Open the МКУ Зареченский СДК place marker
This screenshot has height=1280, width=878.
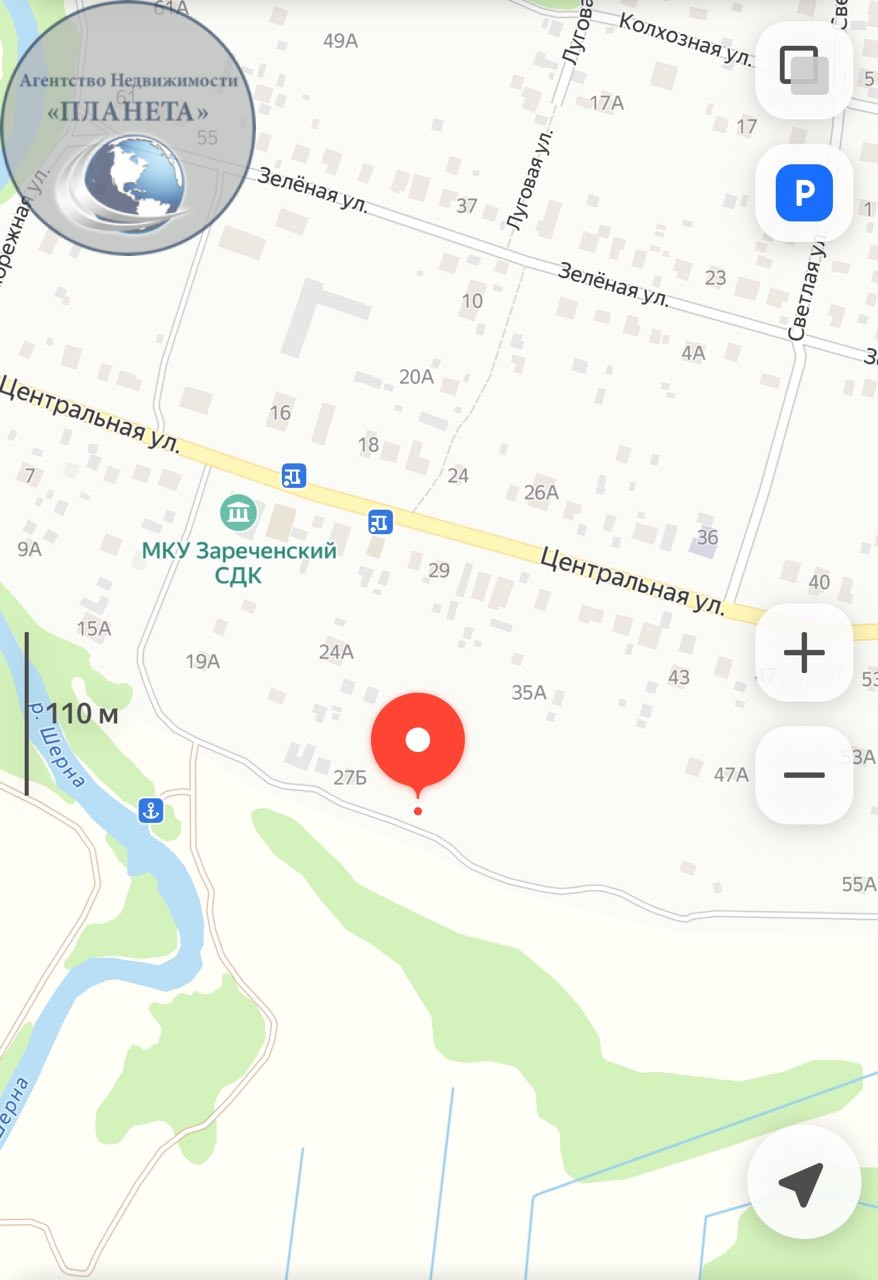[239, 514]
